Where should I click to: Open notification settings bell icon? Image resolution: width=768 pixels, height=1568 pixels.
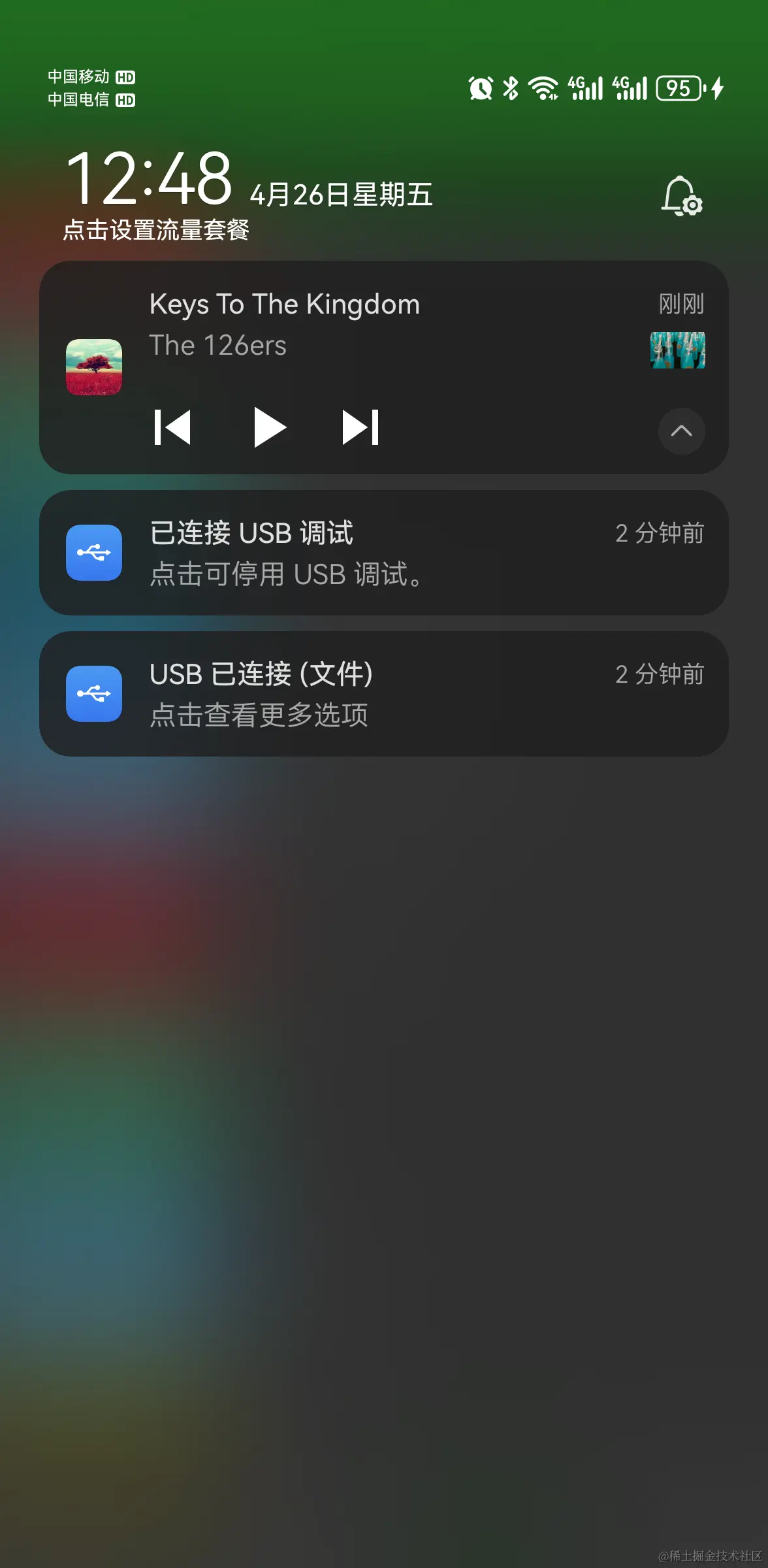coord(682,196)
